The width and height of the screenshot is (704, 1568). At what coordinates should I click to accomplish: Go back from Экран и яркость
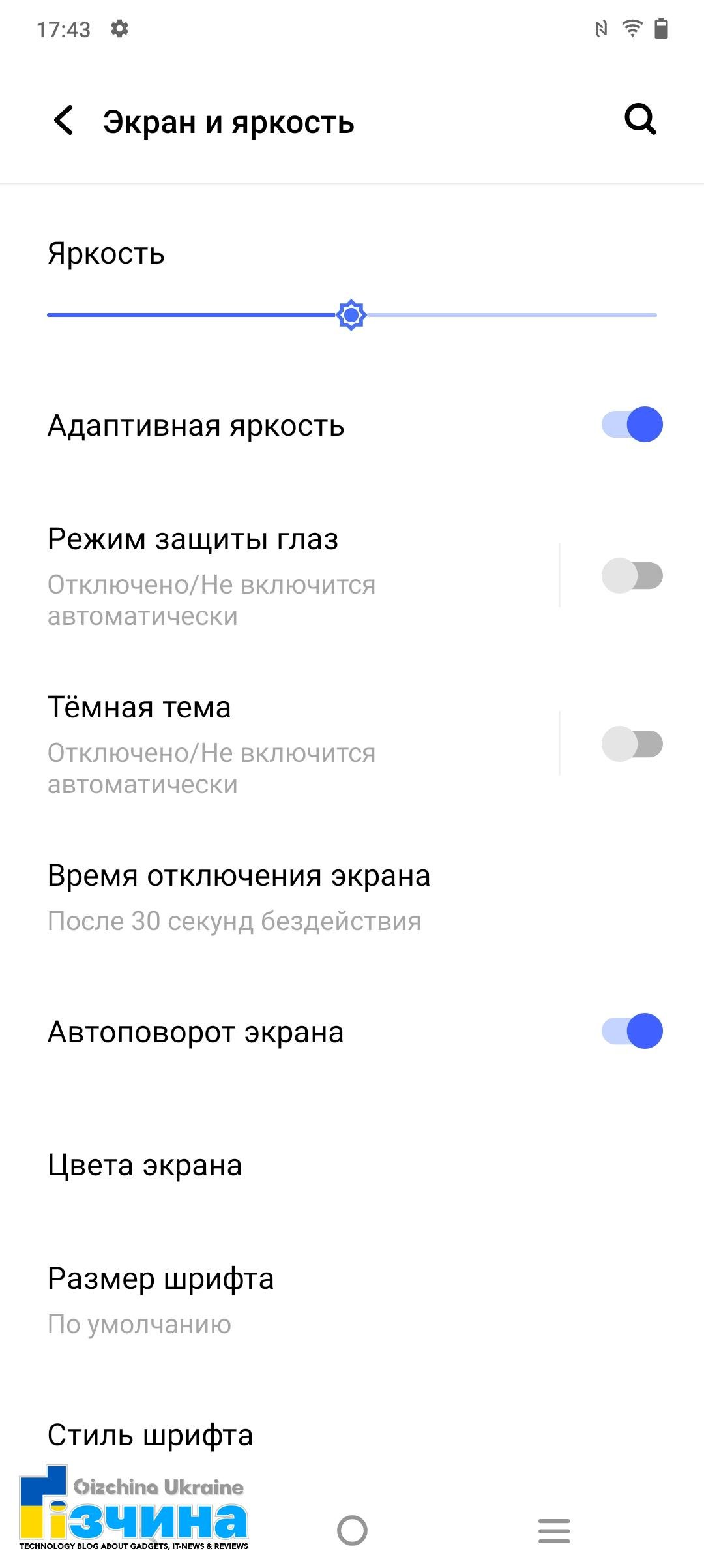[x=64, y=121]
